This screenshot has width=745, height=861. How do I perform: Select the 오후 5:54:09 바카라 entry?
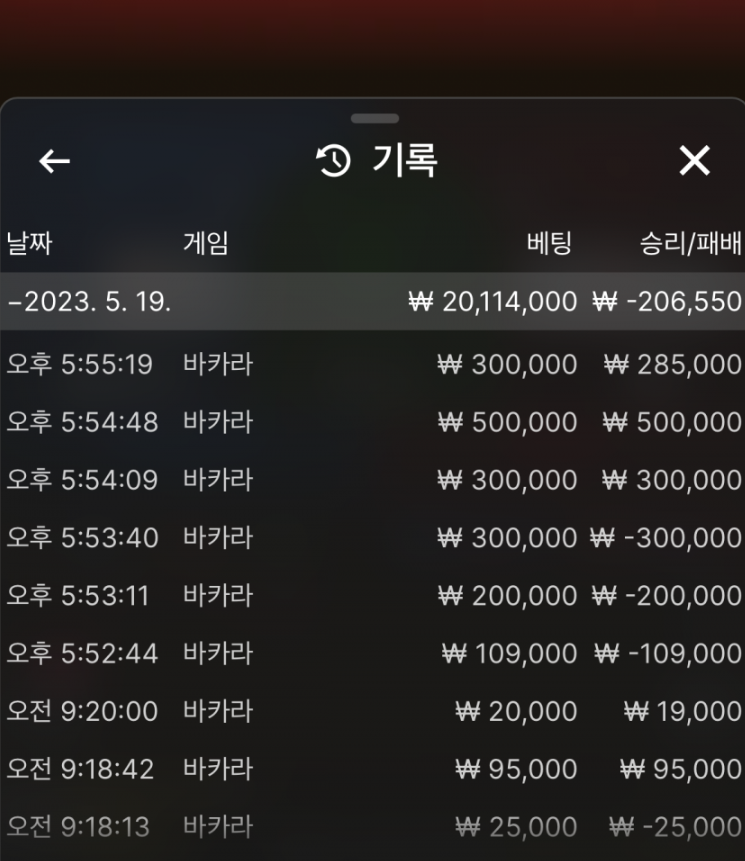tap(372, 480)
